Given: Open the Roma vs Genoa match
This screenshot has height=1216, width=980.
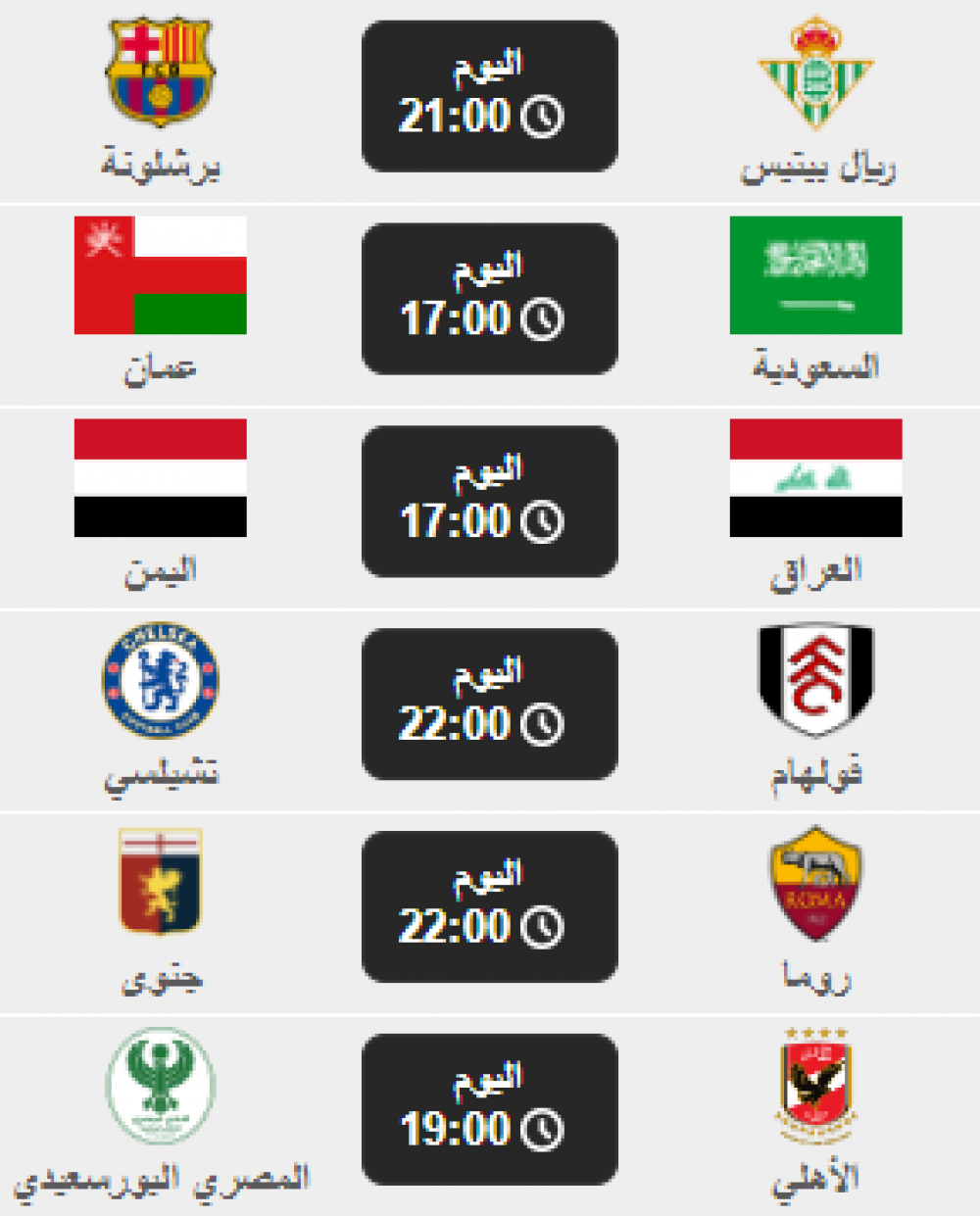Looking at the screenshot, I should pos(489,906).
